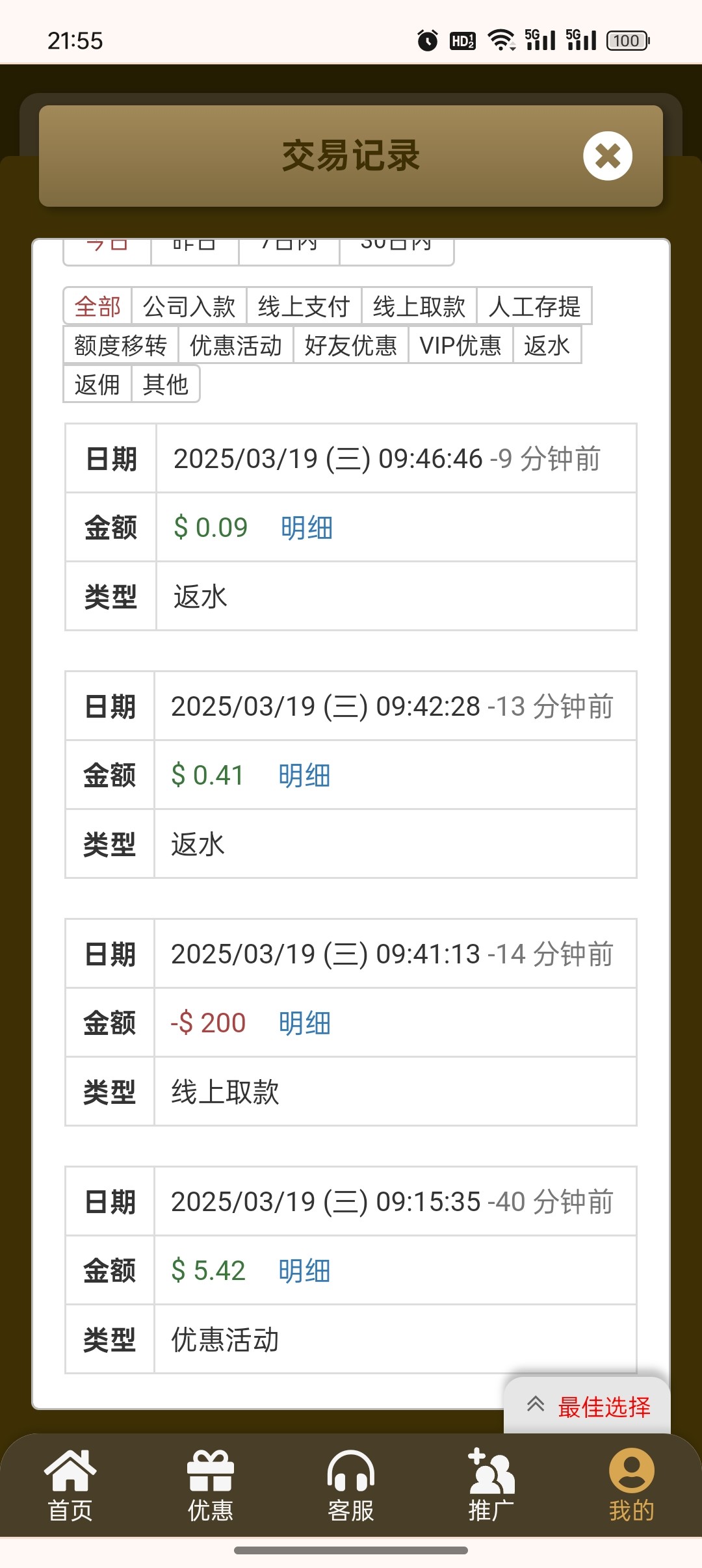Image resolution: width=702 pixels, height=1568 pixels.
Task: Expand the 最佳选择 panel
Action: [588, 1407]
